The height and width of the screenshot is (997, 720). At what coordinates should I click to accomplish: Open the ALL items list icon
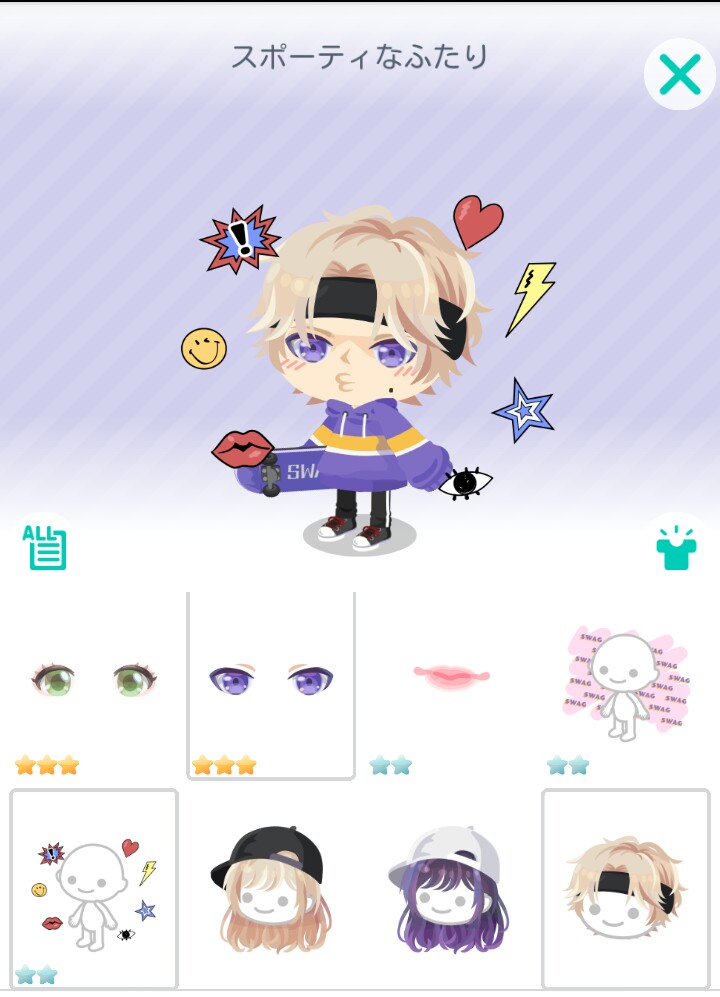[x=45, y=546]
